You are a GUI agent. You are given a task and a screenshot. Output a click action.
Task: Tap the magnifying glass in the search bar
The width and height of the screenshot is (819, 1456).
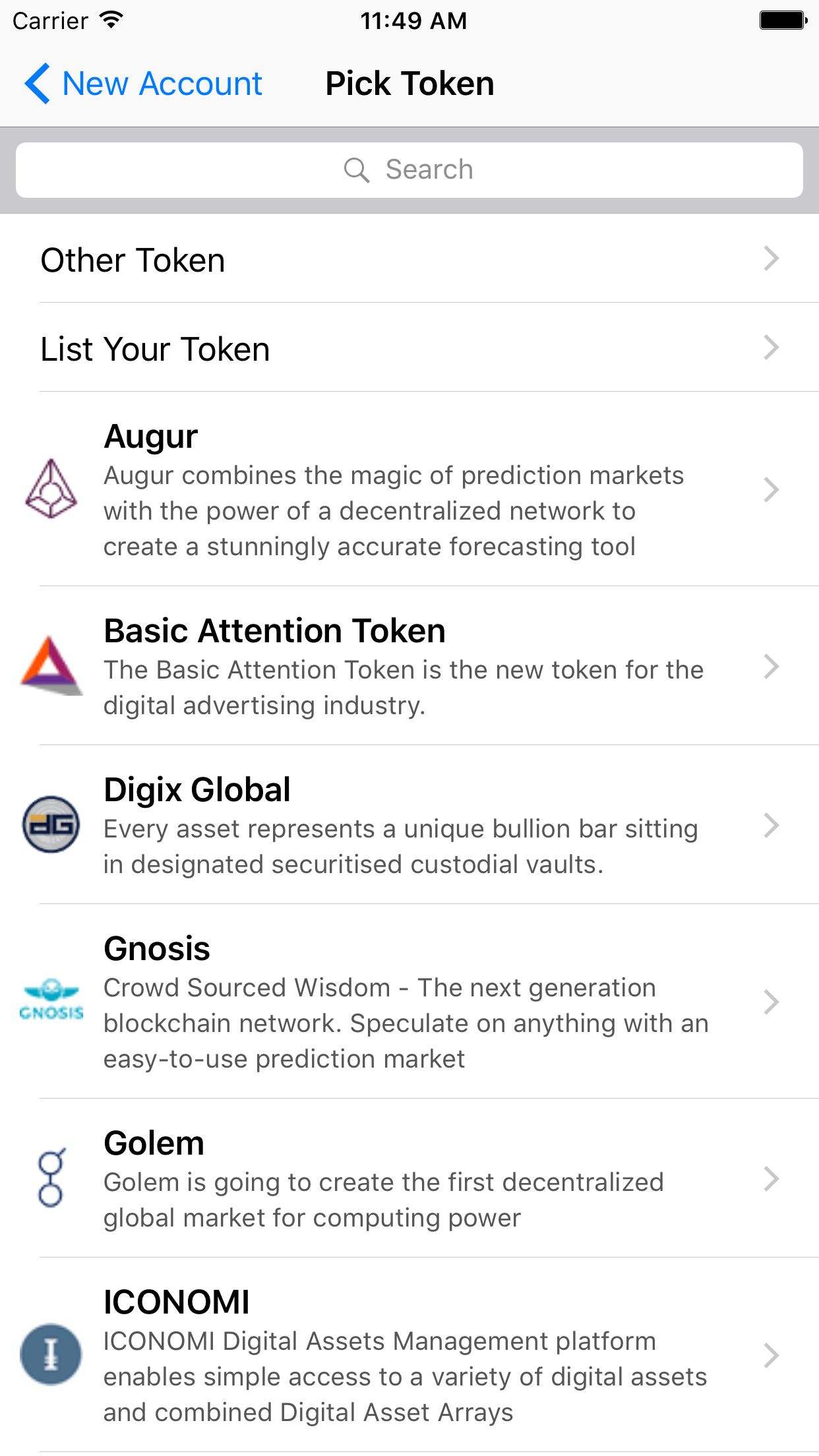(x=356, y=169)
